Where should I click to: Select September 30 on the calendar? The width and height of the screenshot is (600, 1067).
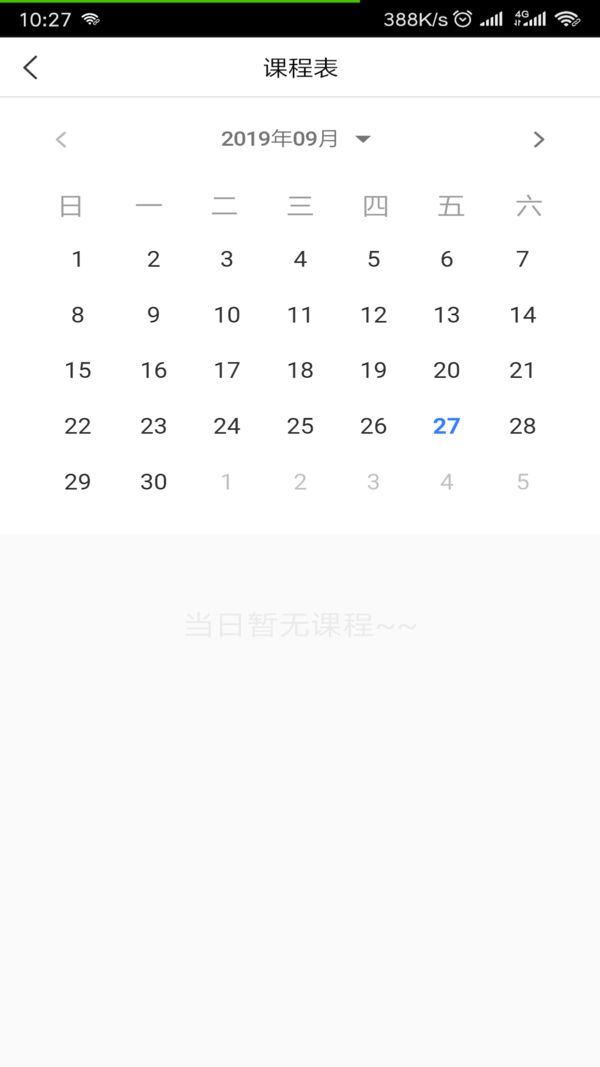(153, 482)
